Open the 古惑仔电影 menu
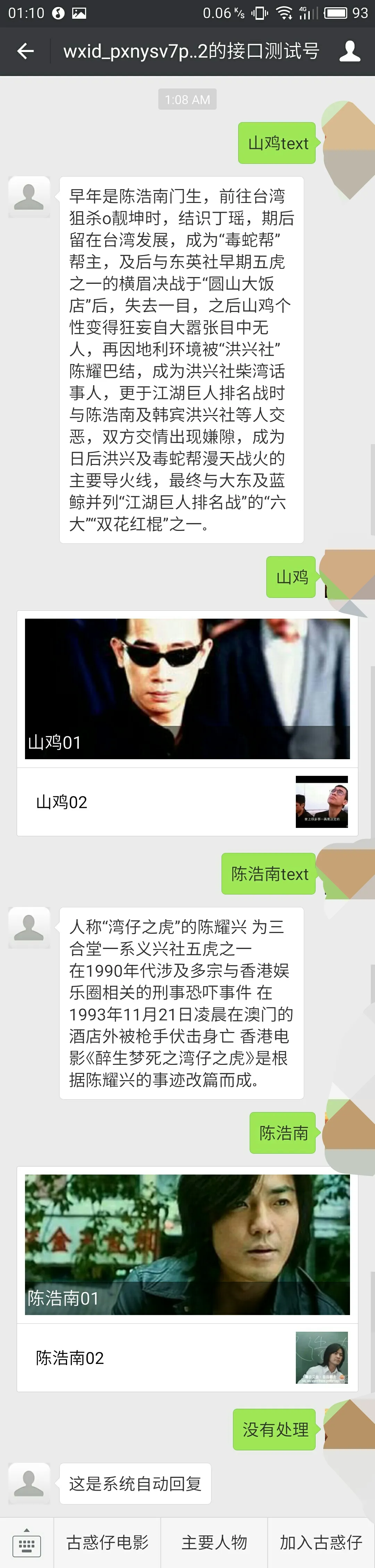375x1568 pixels. coord(107,1542)
